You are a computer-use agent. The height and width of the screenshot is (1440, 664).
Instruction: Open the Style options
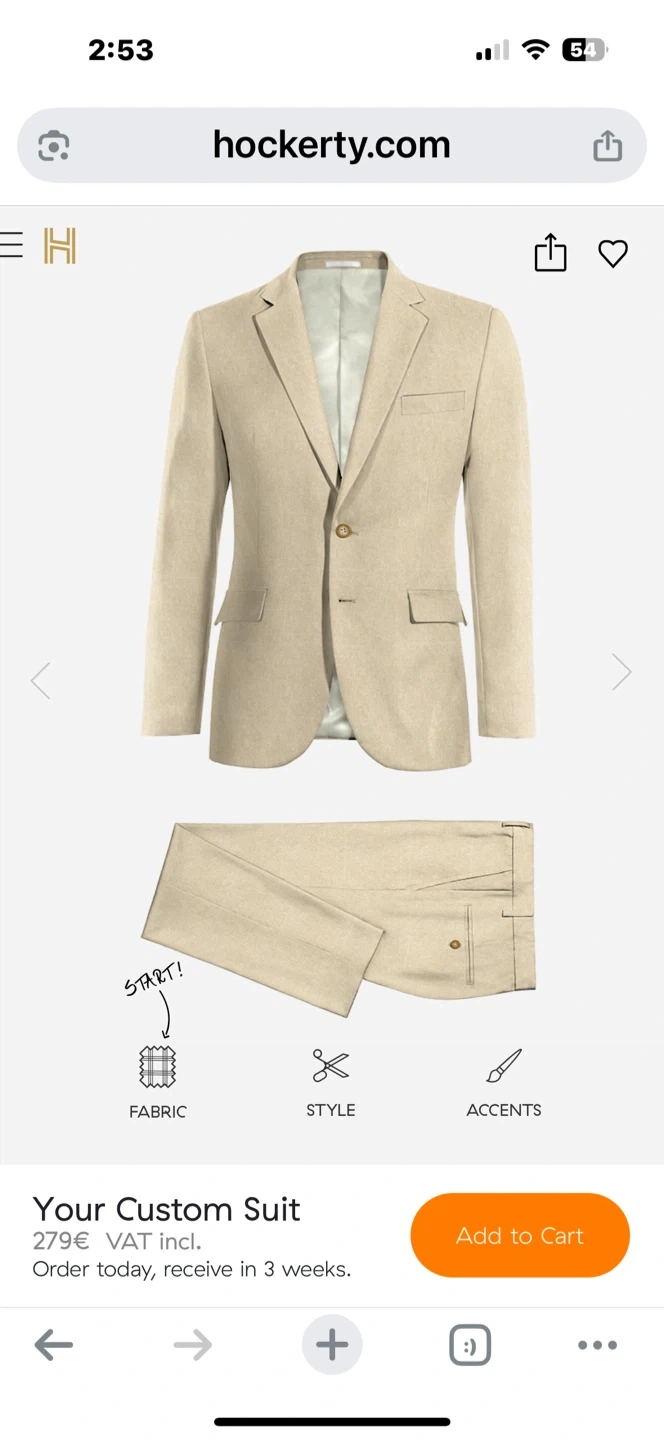click(x=331, y=1082)
